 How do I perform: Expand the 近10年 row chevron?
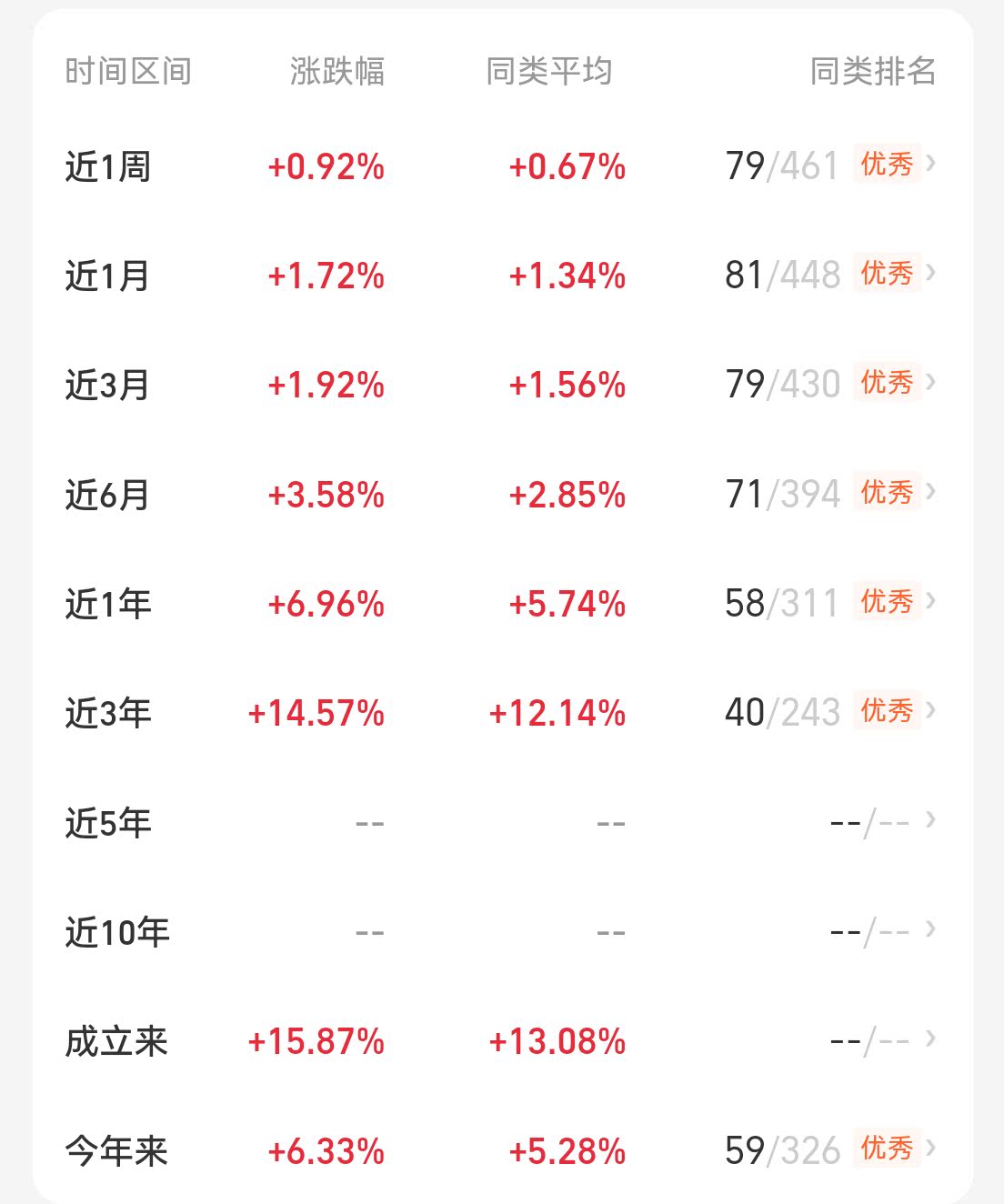tap(931, 930)
